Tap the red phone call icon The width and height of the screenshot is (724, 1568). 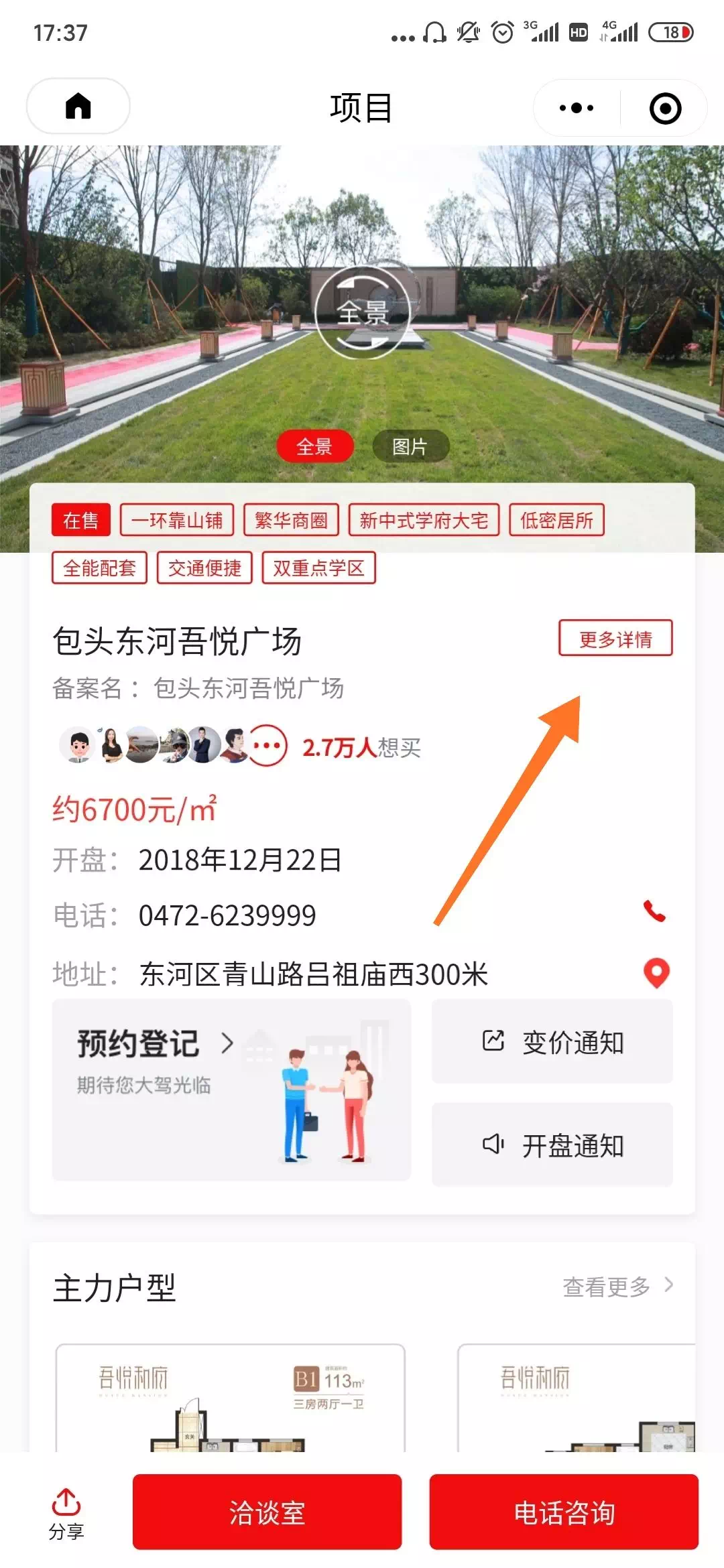click(654, 911)
